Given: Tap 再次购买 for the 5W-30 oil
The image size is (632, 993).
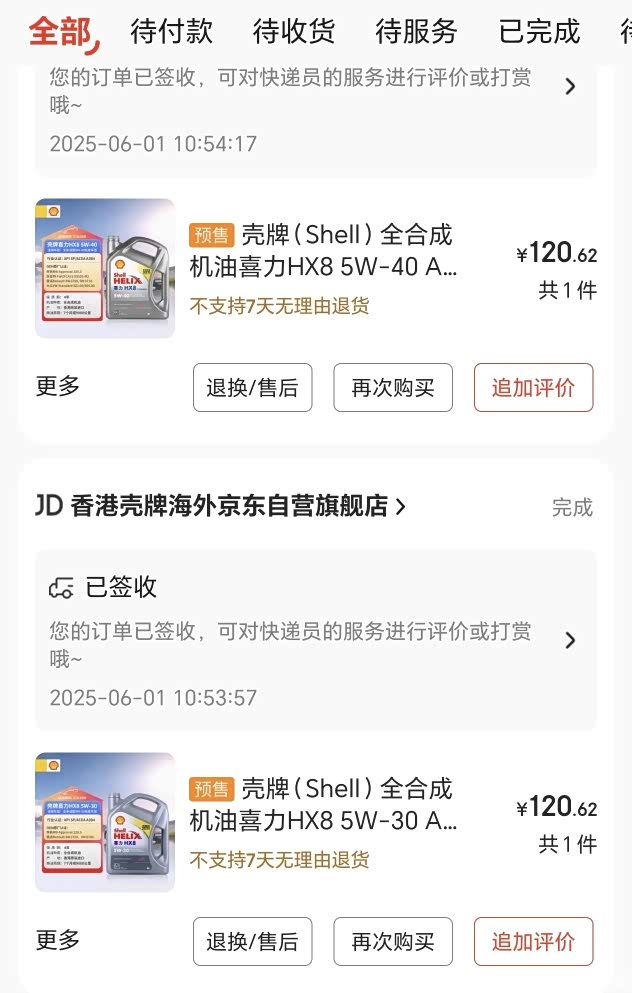Looking at the screenshot, I should click(x=393, y=942).
